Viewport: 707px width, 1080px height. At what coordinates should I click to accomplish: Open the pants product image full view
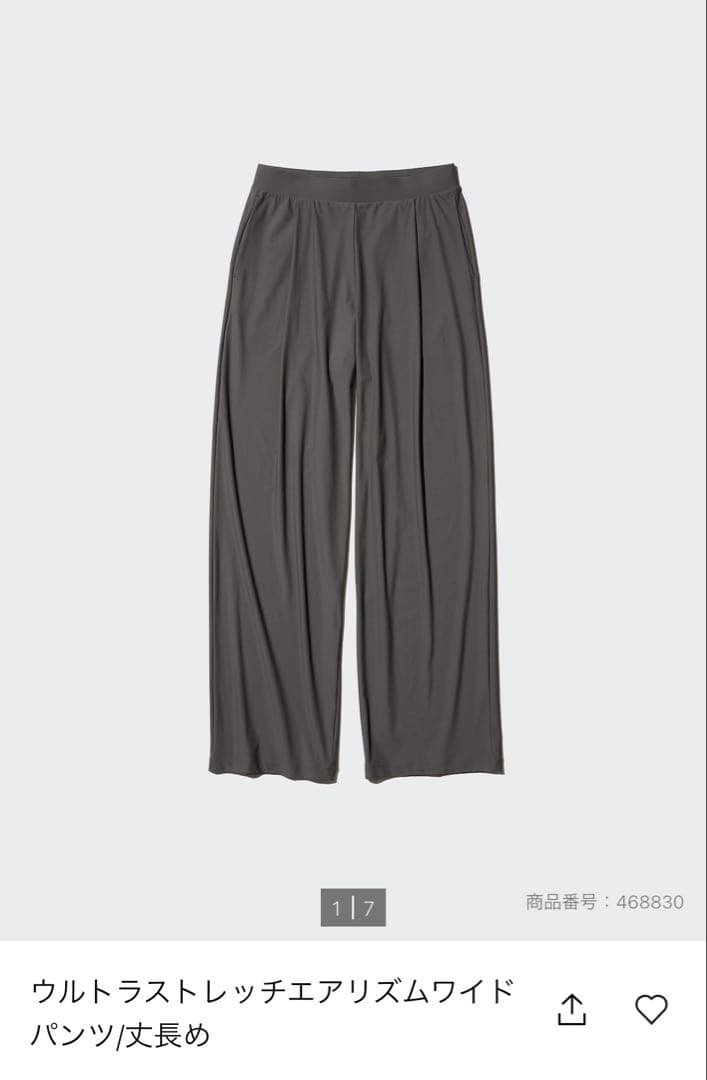pos(354,470)
